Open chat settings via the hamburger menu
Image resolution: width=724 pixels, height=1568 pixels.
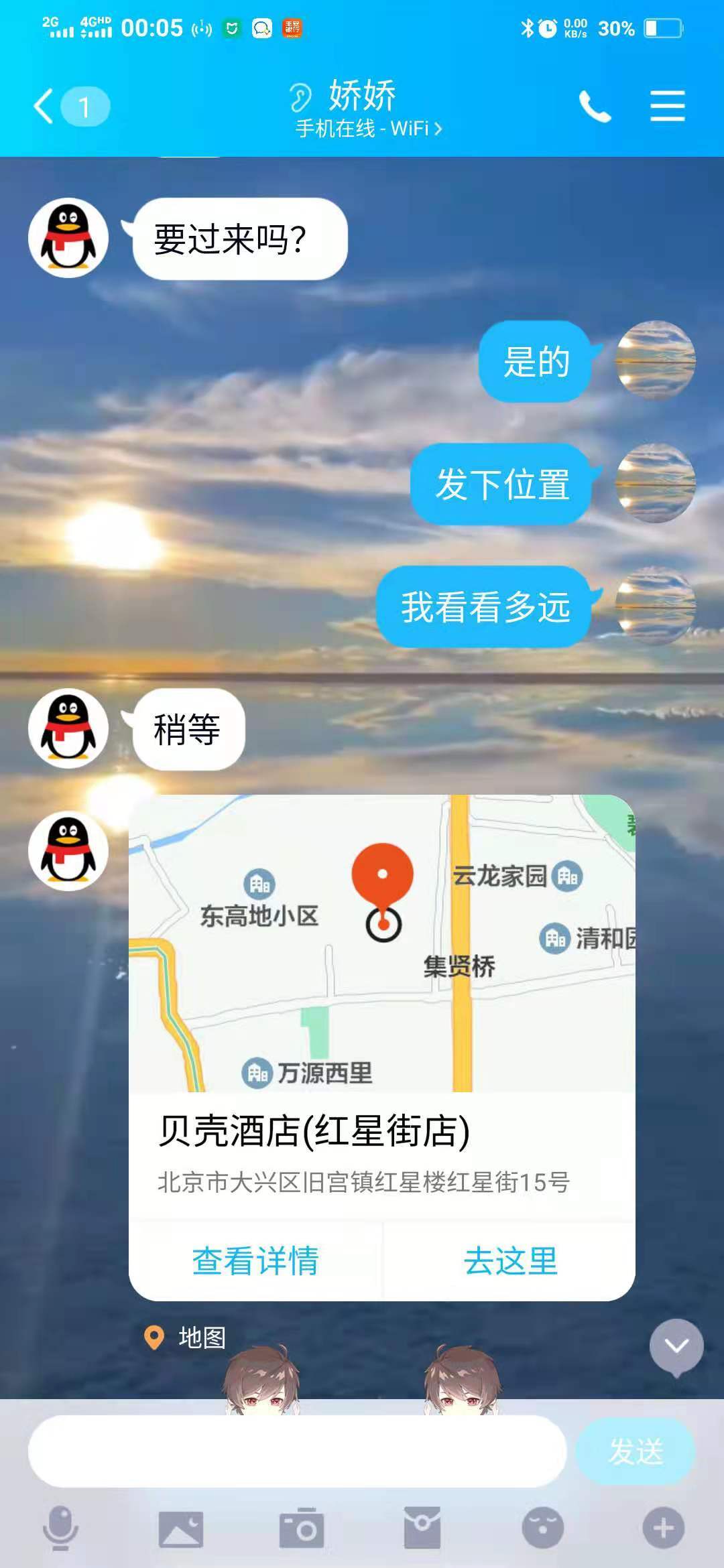click(667, 105)
